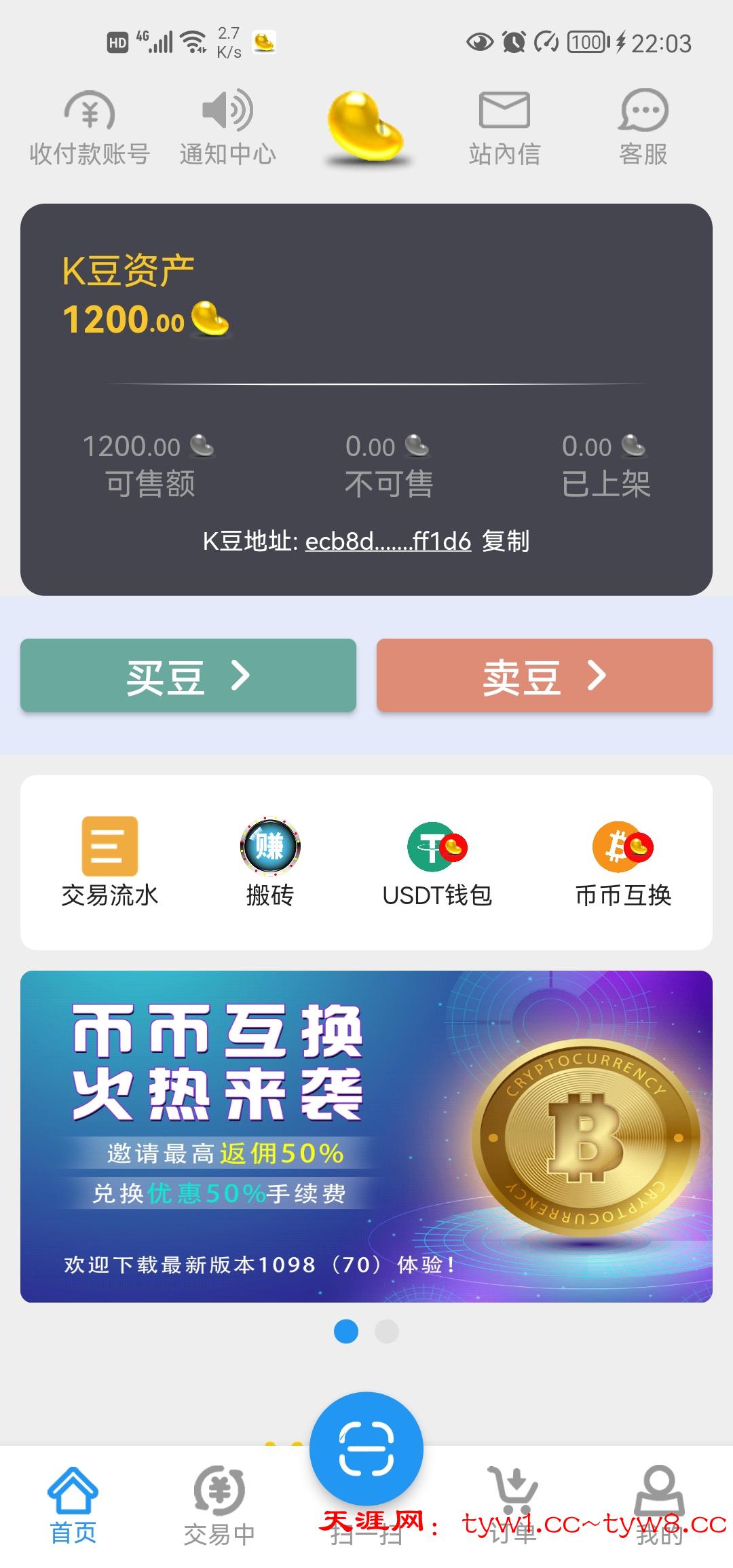
Task: Jump to the second banner slide dot
Action: point(387,1331)
